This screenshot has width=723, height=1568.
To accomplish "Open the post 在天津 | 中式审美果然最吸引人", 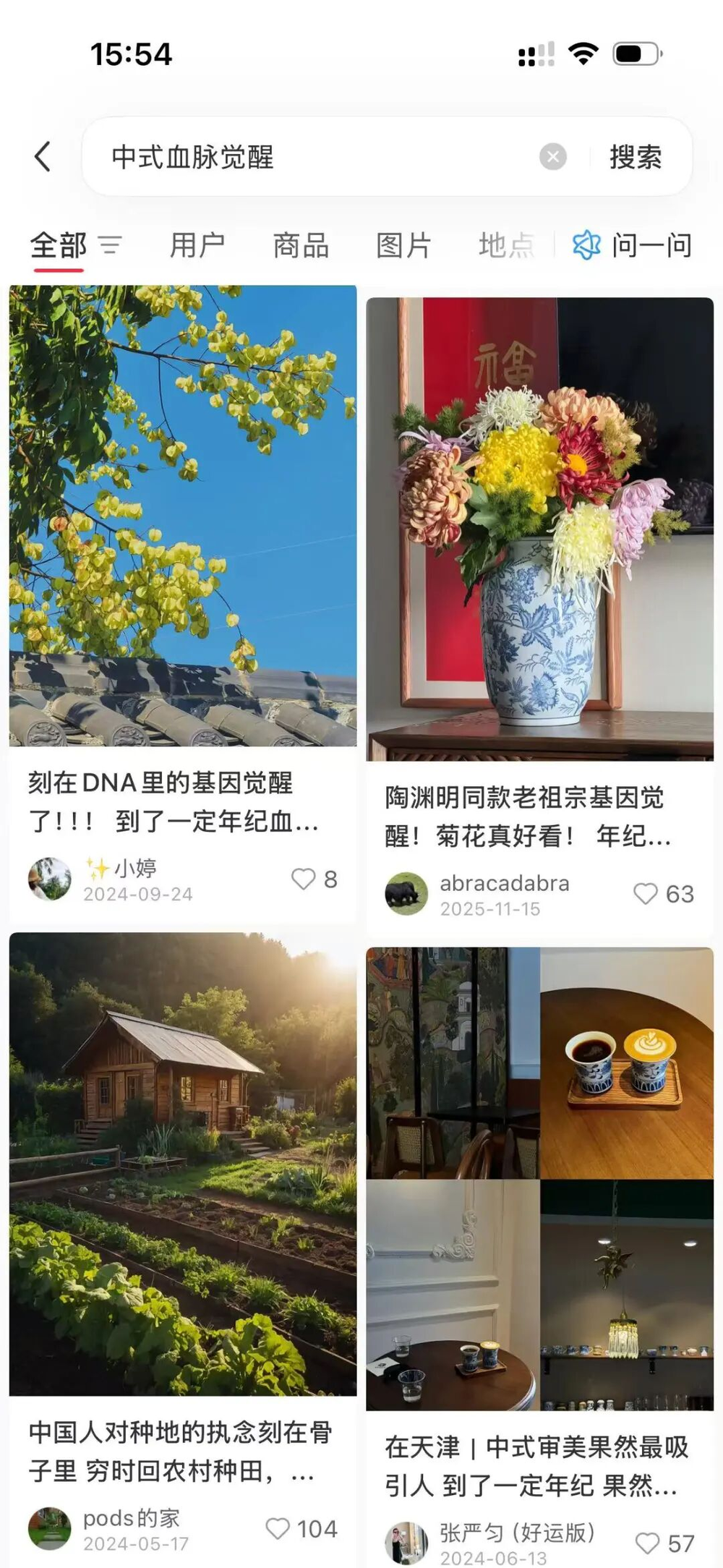I will [539, 1178].
